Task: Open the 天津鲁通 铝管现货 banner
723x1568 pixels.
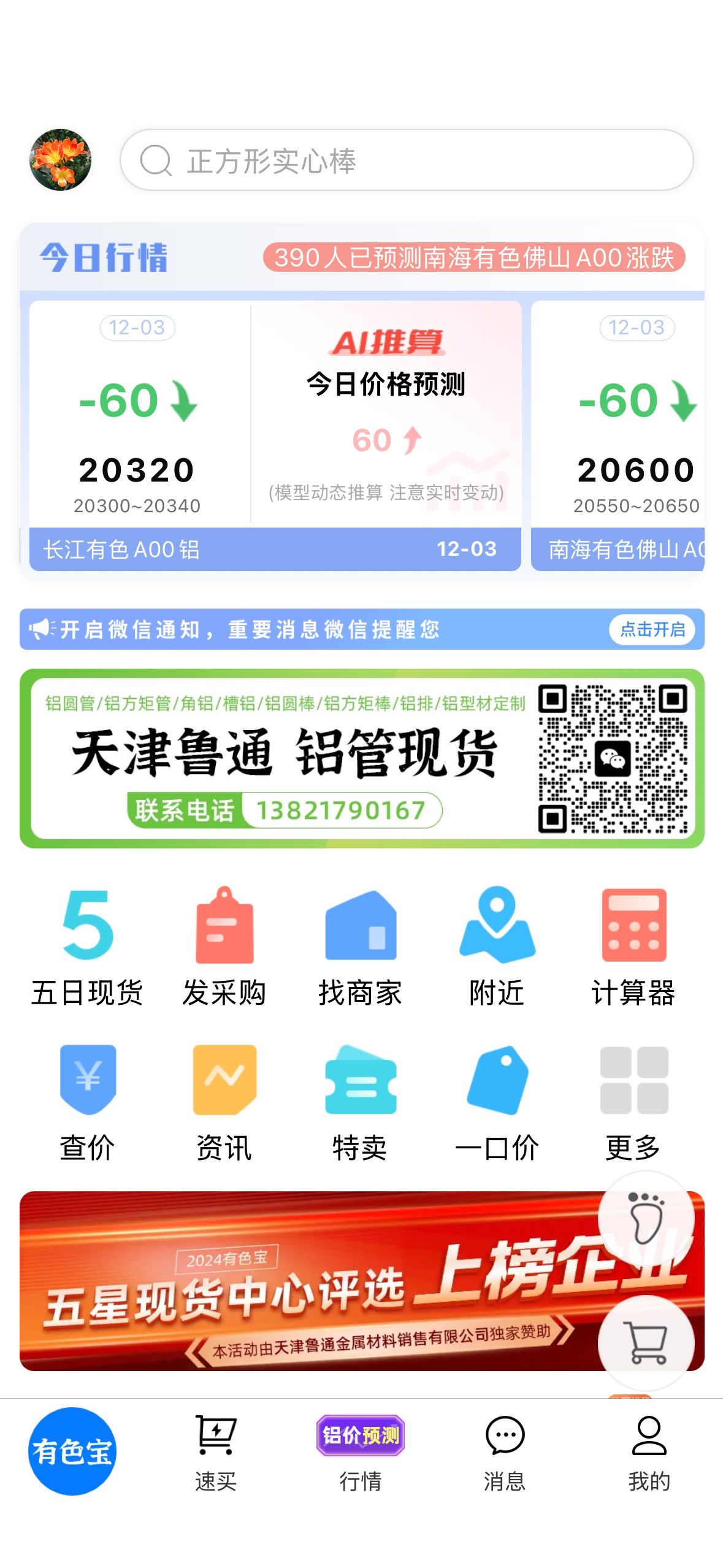Action: (x=362, y=759)
